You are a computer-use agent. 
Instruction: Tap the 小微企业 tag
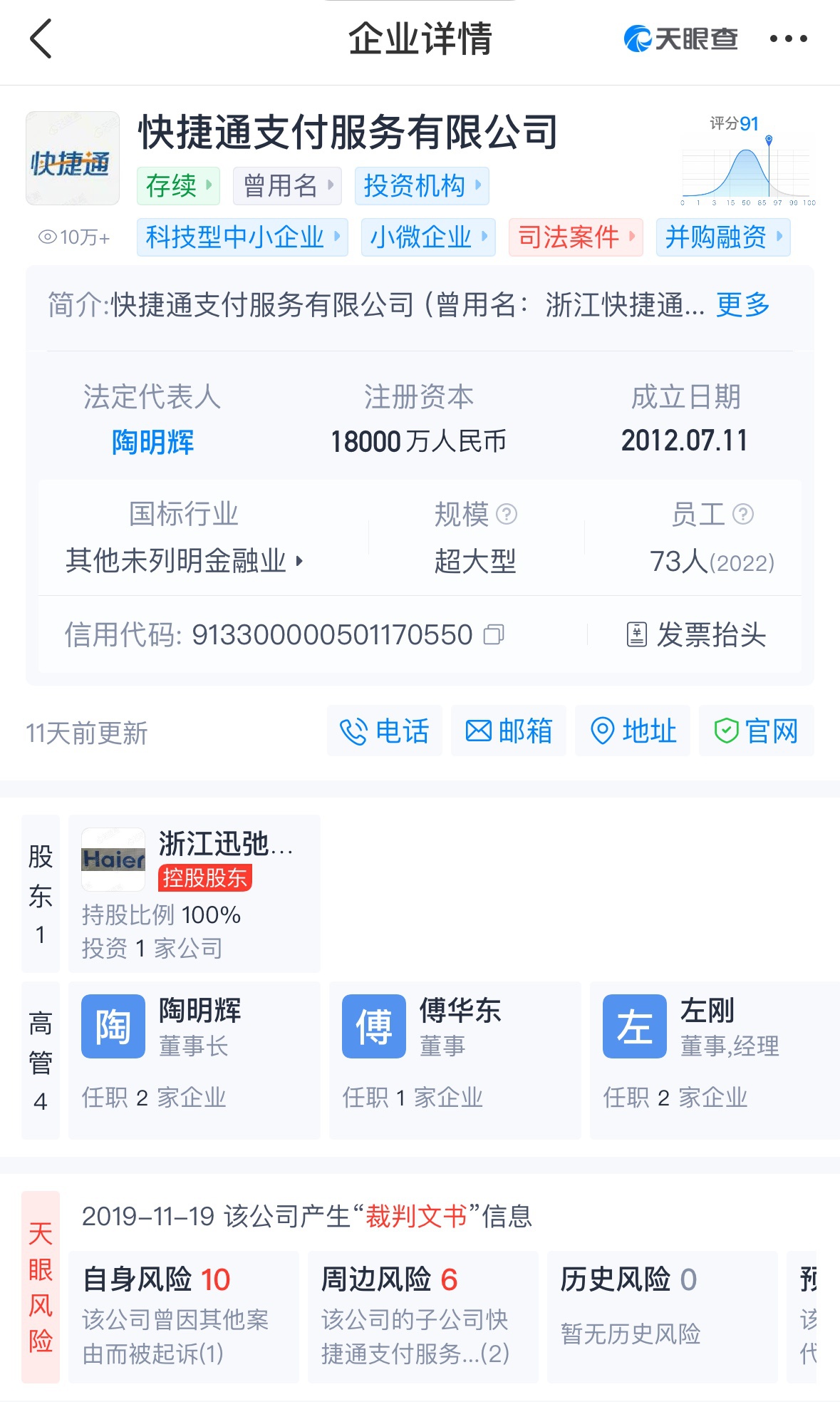coord(427,237)
